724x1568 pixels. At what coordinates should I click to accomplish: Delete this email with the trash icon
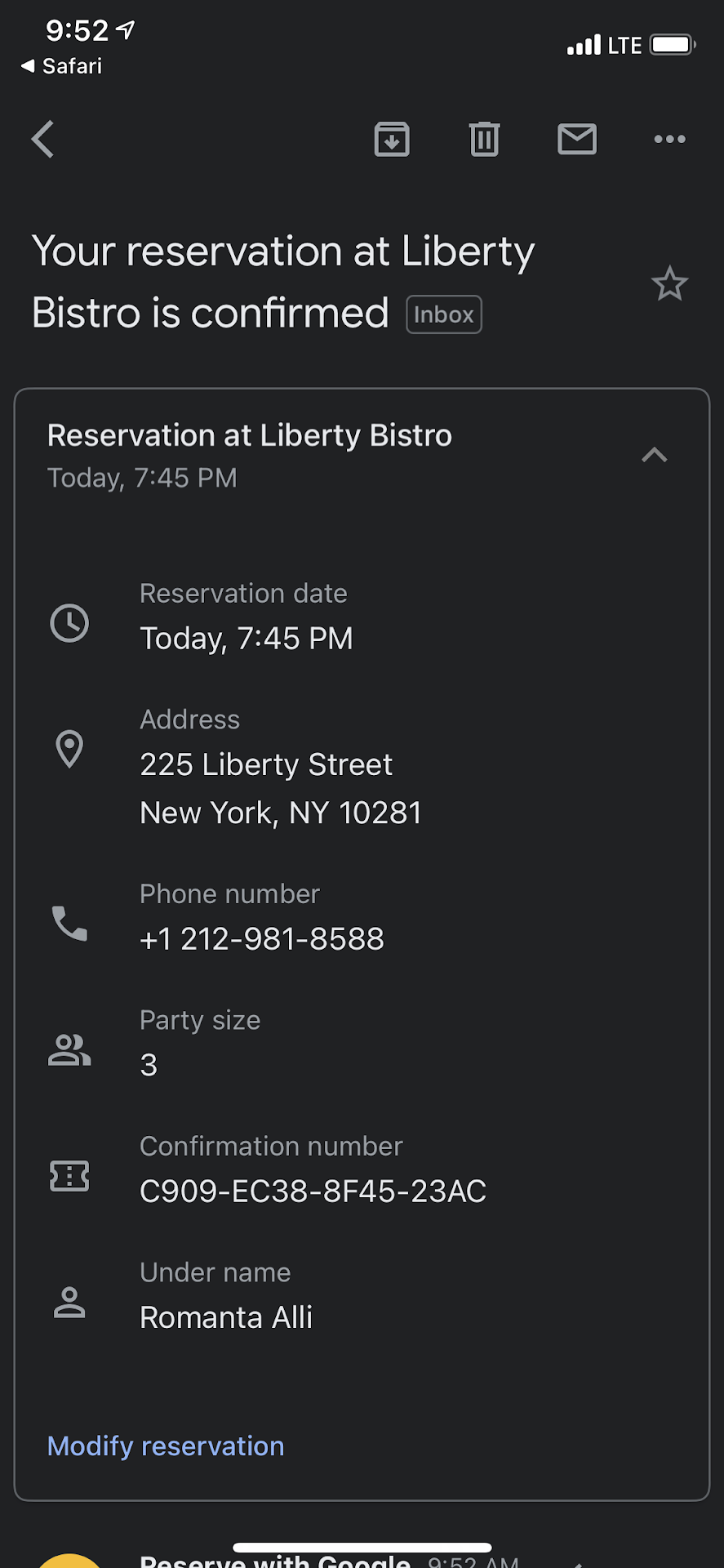(x=484, y=139)
